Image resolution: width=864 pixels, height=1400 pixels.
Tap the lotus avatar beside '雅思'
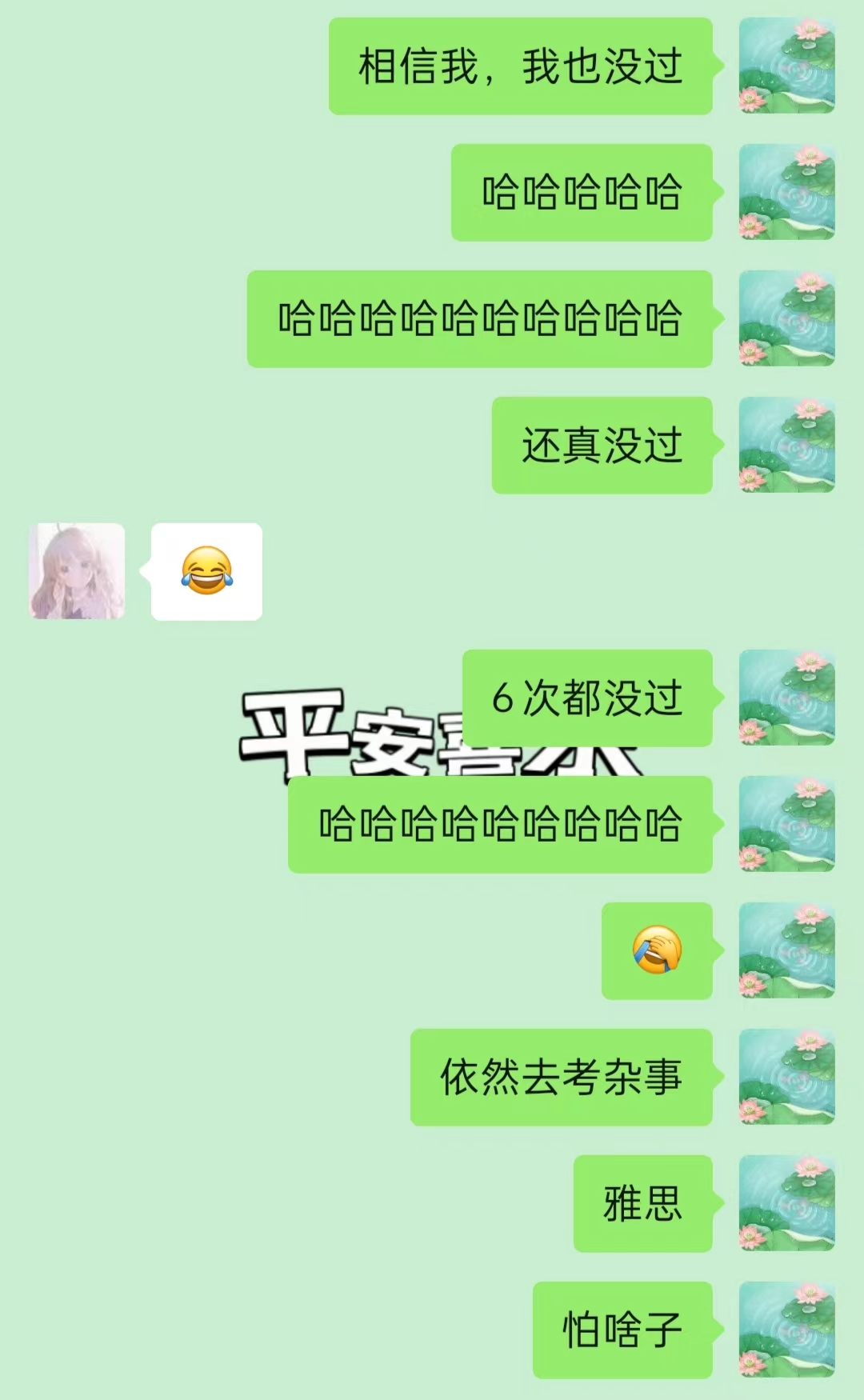pos(786,1203)
